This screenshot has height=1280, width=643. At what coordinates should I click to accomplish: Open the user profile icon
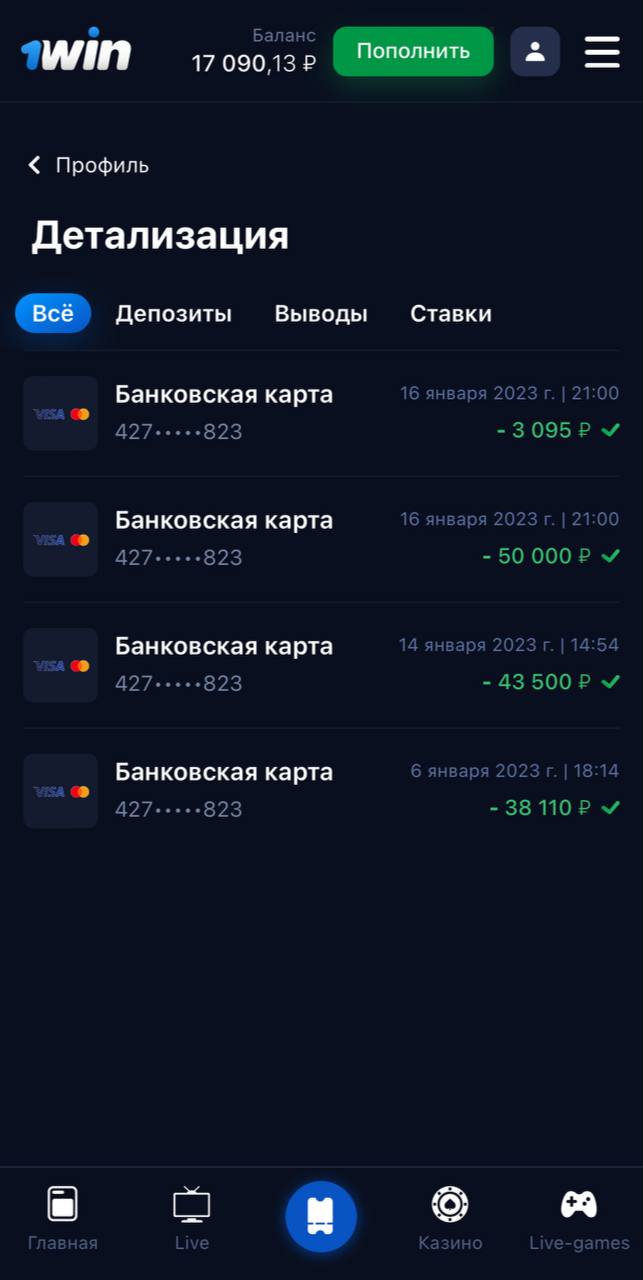[535, 51]
